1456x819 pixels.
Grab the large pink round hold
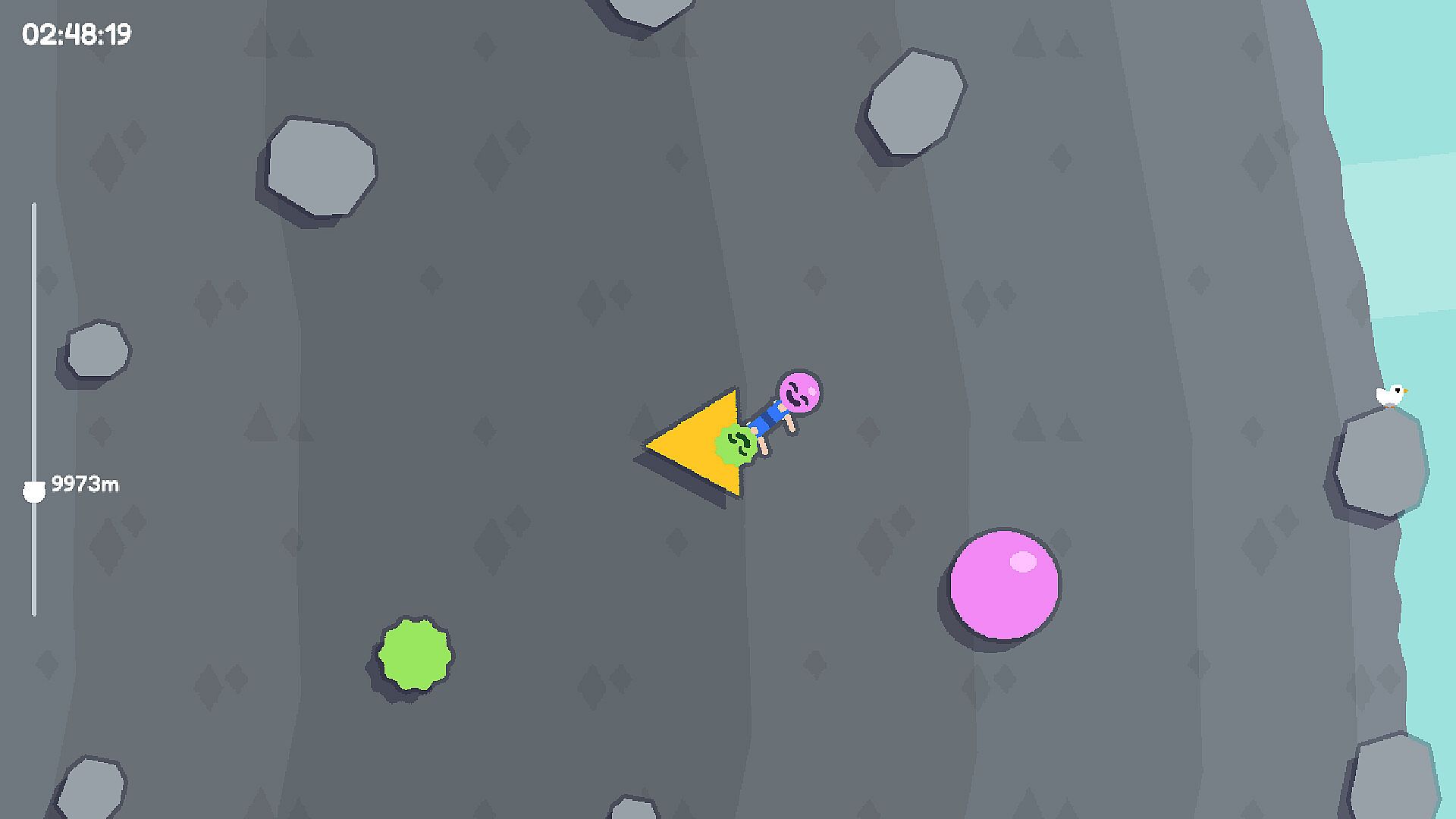pyautogui.click(x=1004, y=585)
